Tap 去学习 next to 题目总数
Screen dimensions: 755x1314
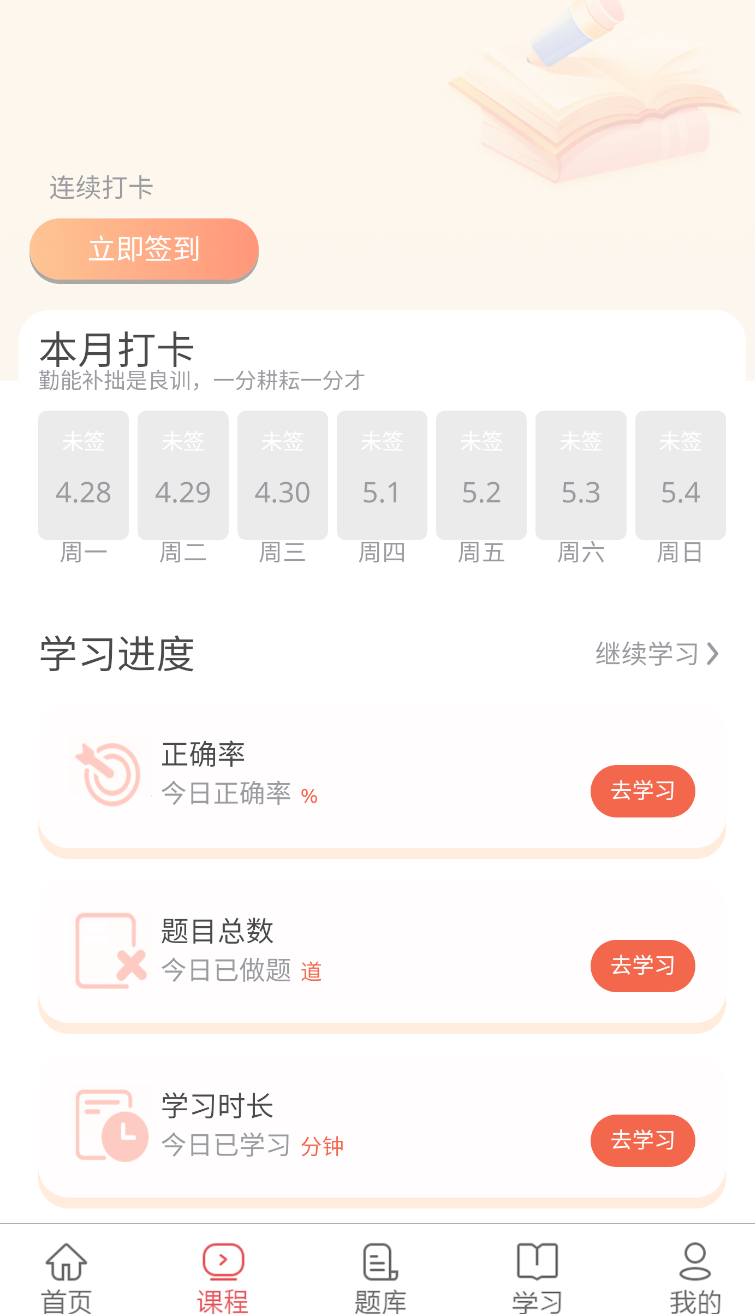click(643, 966)
